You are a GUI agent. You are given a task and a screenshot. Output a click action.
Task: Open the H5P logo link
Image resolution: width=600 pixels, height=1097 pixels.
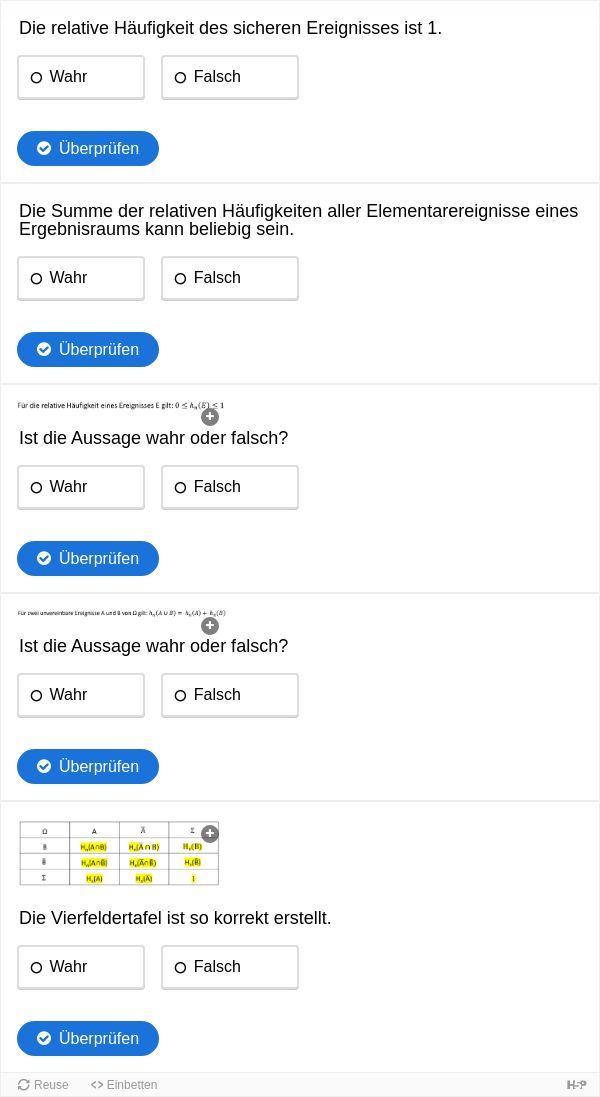tap(576, 1084)
